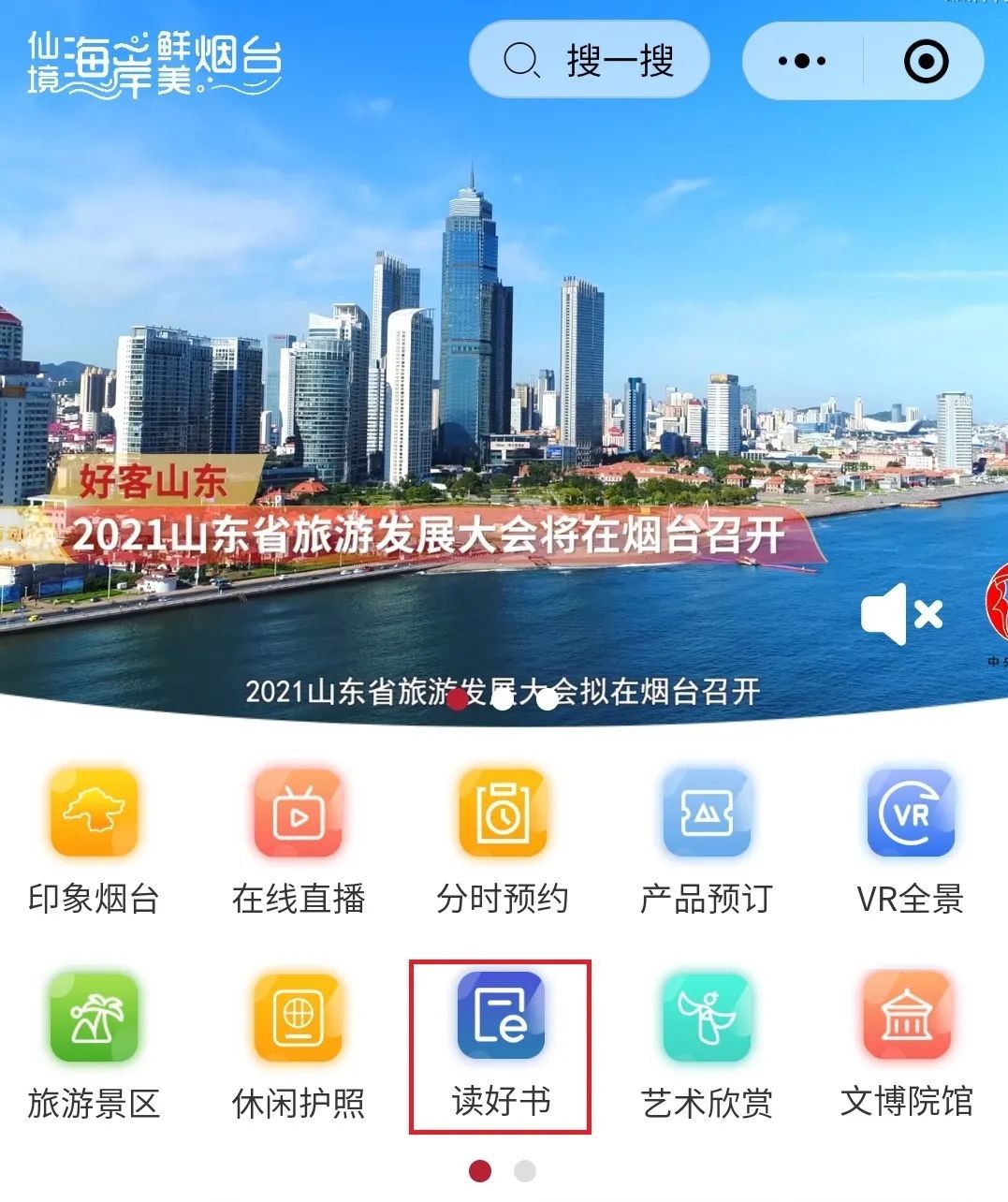Close the mini program via the circle icon
Viewport: 1008px width, 1202px height.
[x=926, y=62]
